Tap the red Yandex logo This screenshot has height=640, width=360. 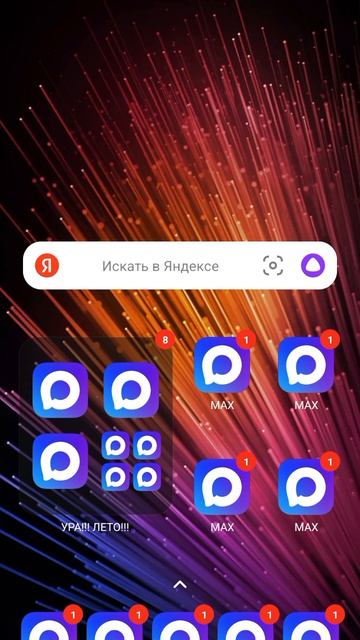47,266
